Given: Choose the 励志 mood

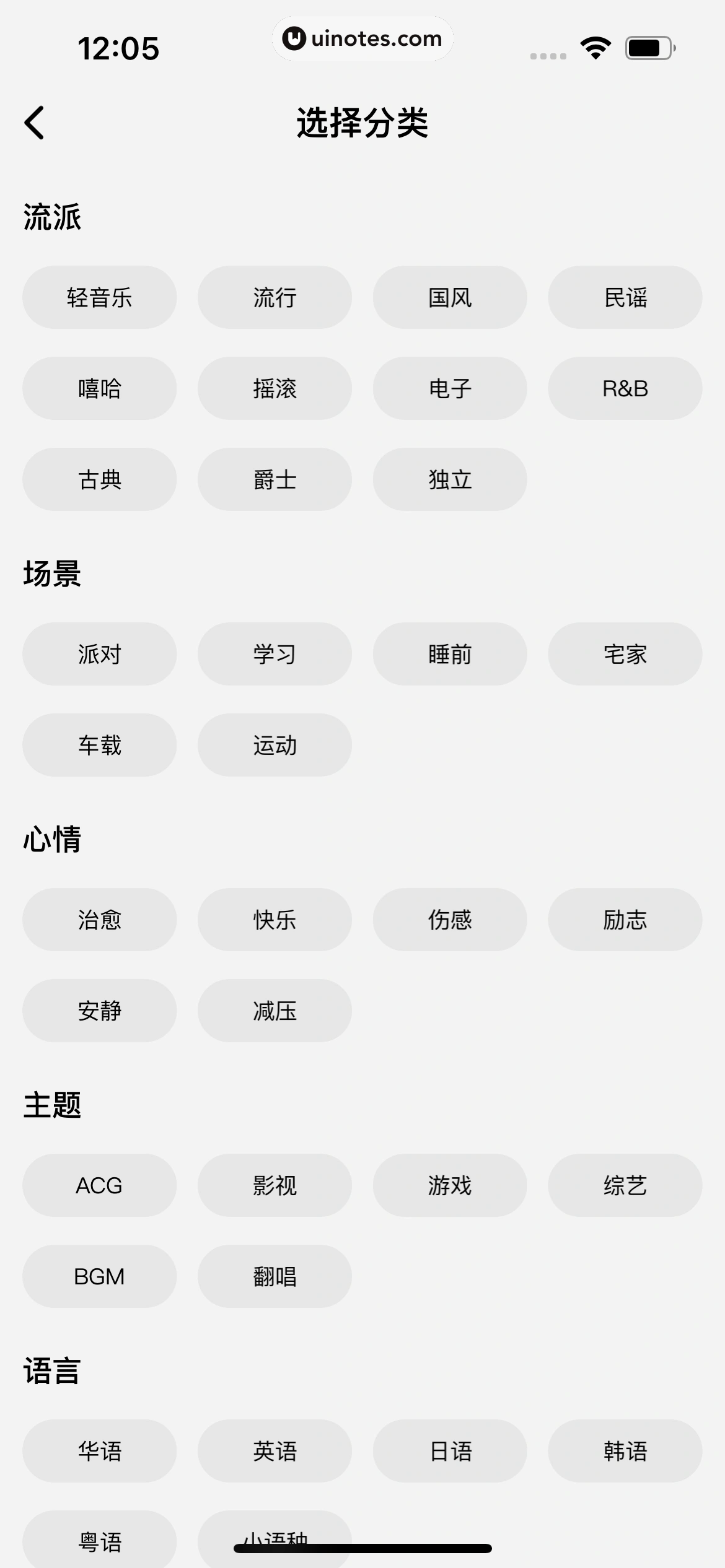Looking at the screenshot, I should 625,920.
